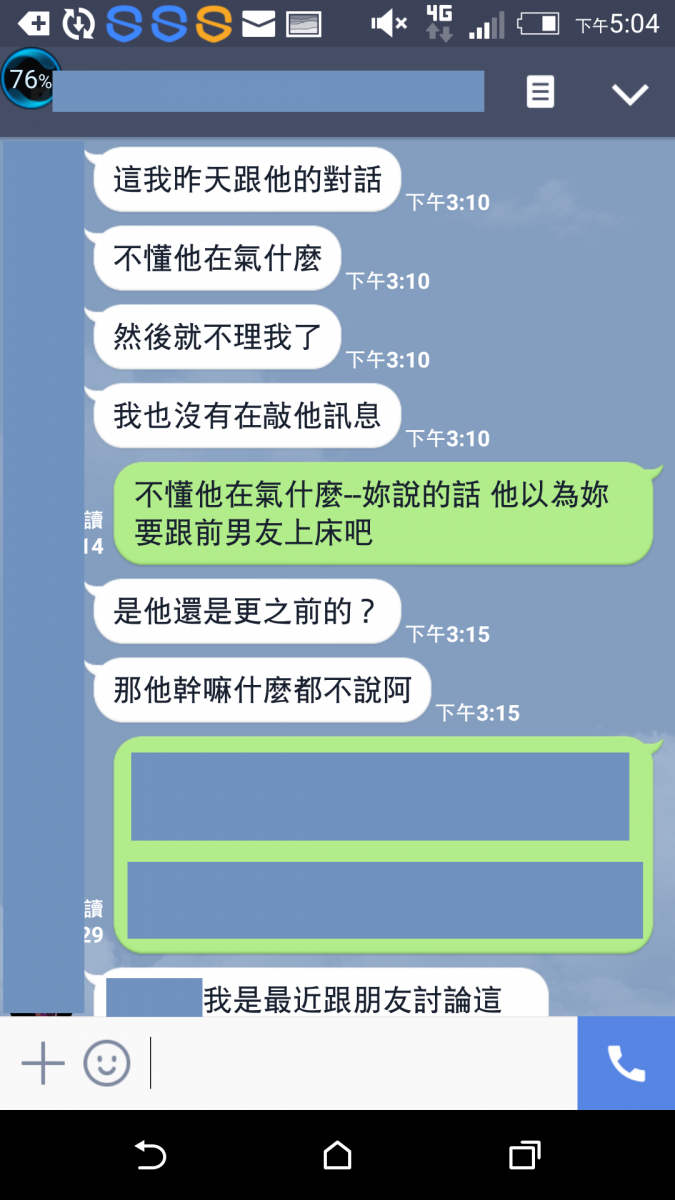675x1200 pixels.
Task: Tap the plus attachment button
Action: 43,1063
